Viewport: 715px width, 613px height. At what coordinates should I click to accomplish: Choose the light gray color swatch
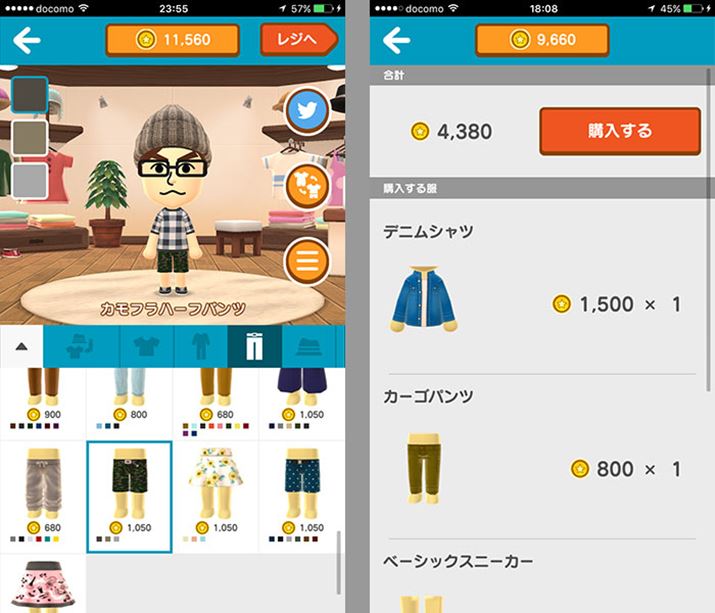point(29,180)
